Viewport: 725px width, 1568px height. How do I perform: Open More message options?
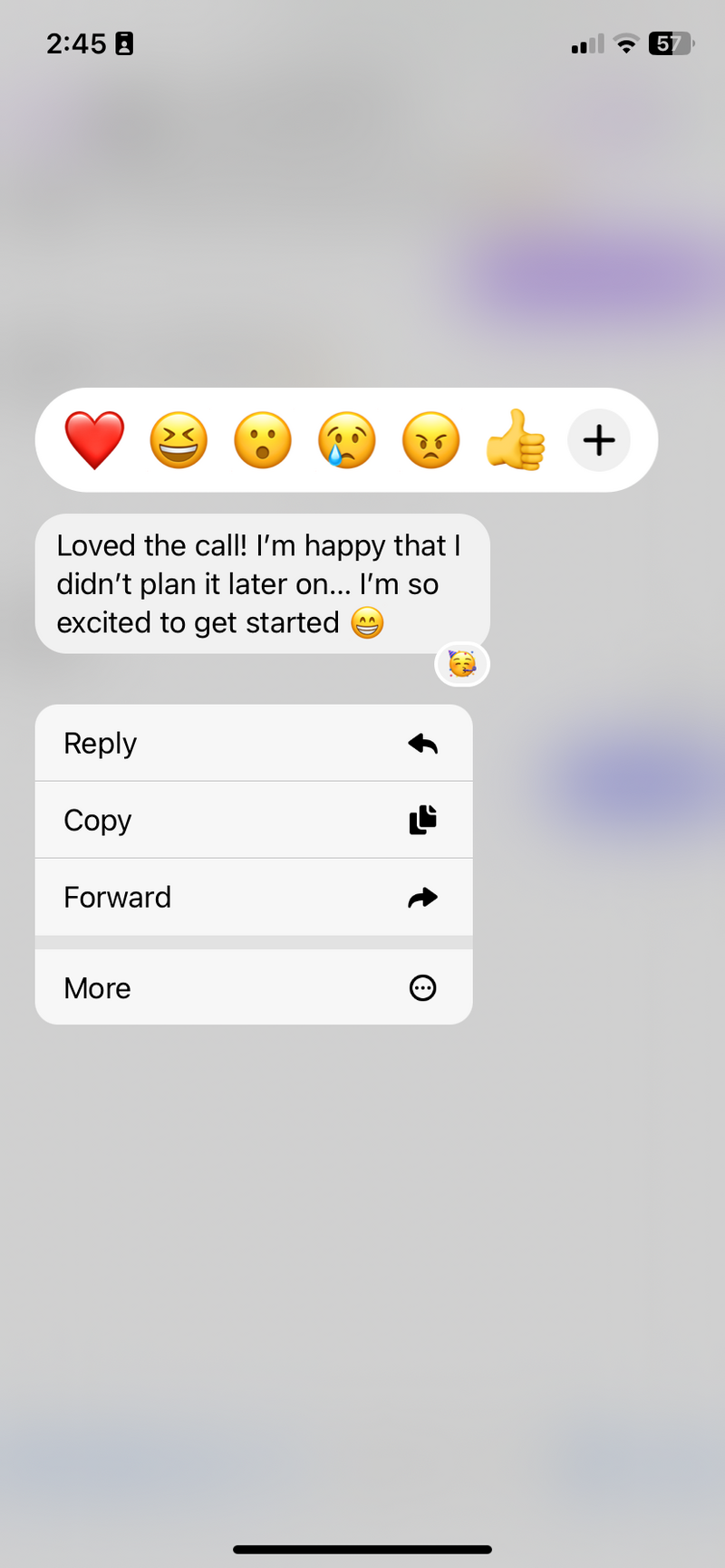coord(254,988)
